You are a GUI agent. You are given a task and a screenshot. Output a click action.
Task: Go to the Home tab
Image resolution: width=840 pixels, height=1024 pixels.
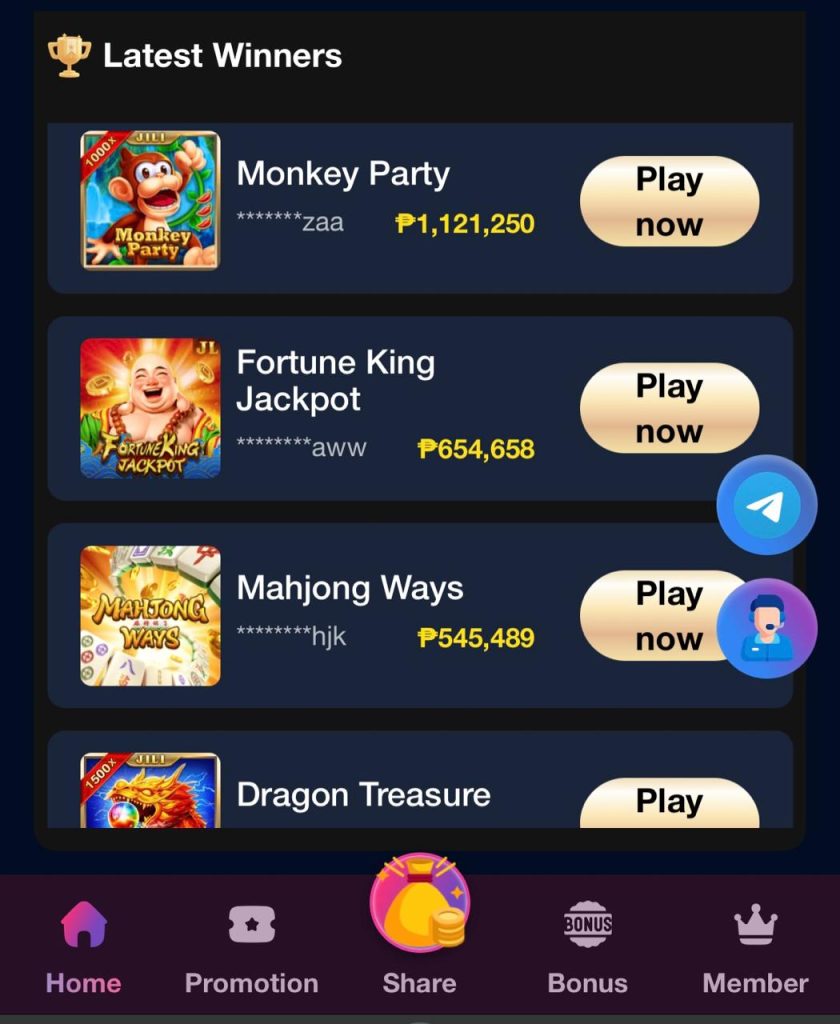84,947
